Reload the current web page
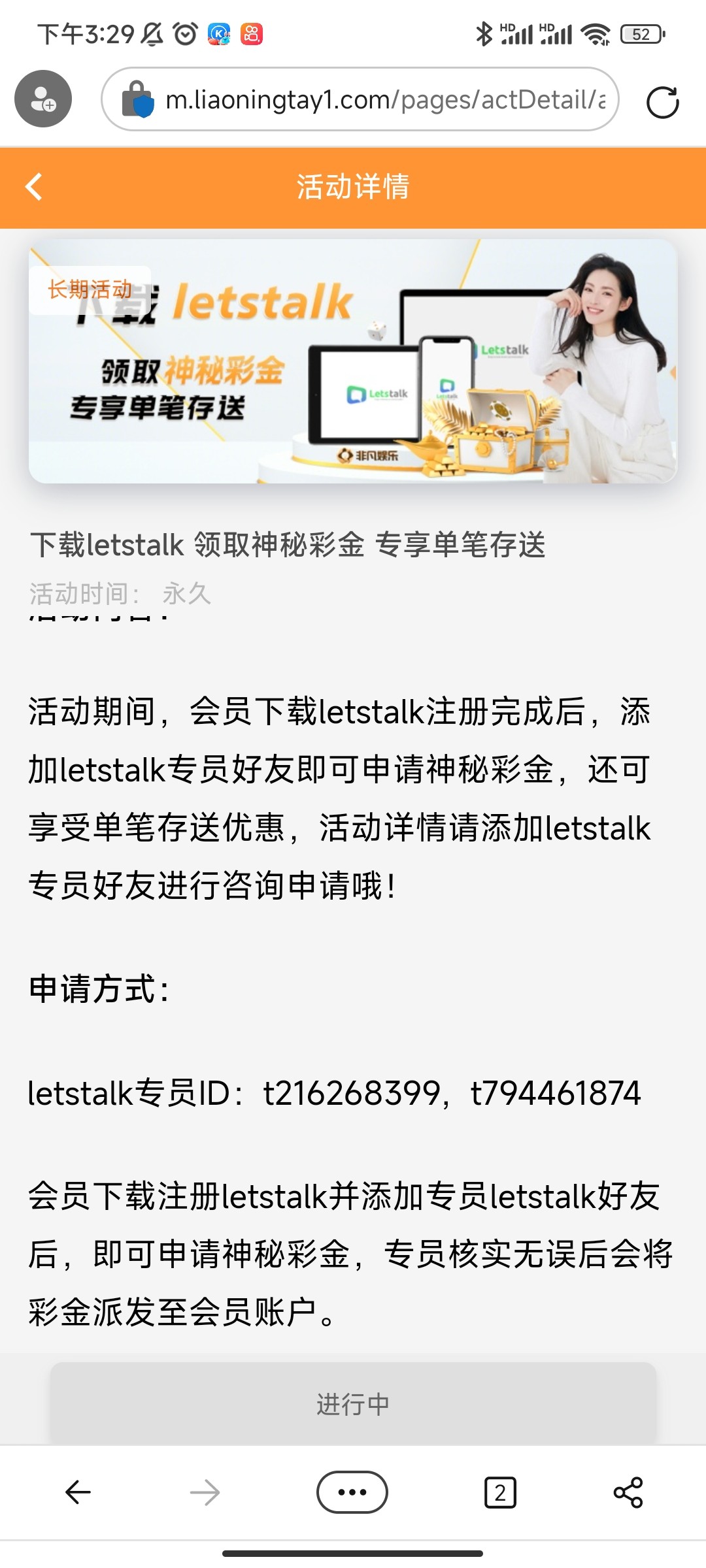This screenshot has width=706, height=1568. click(662, 102)
